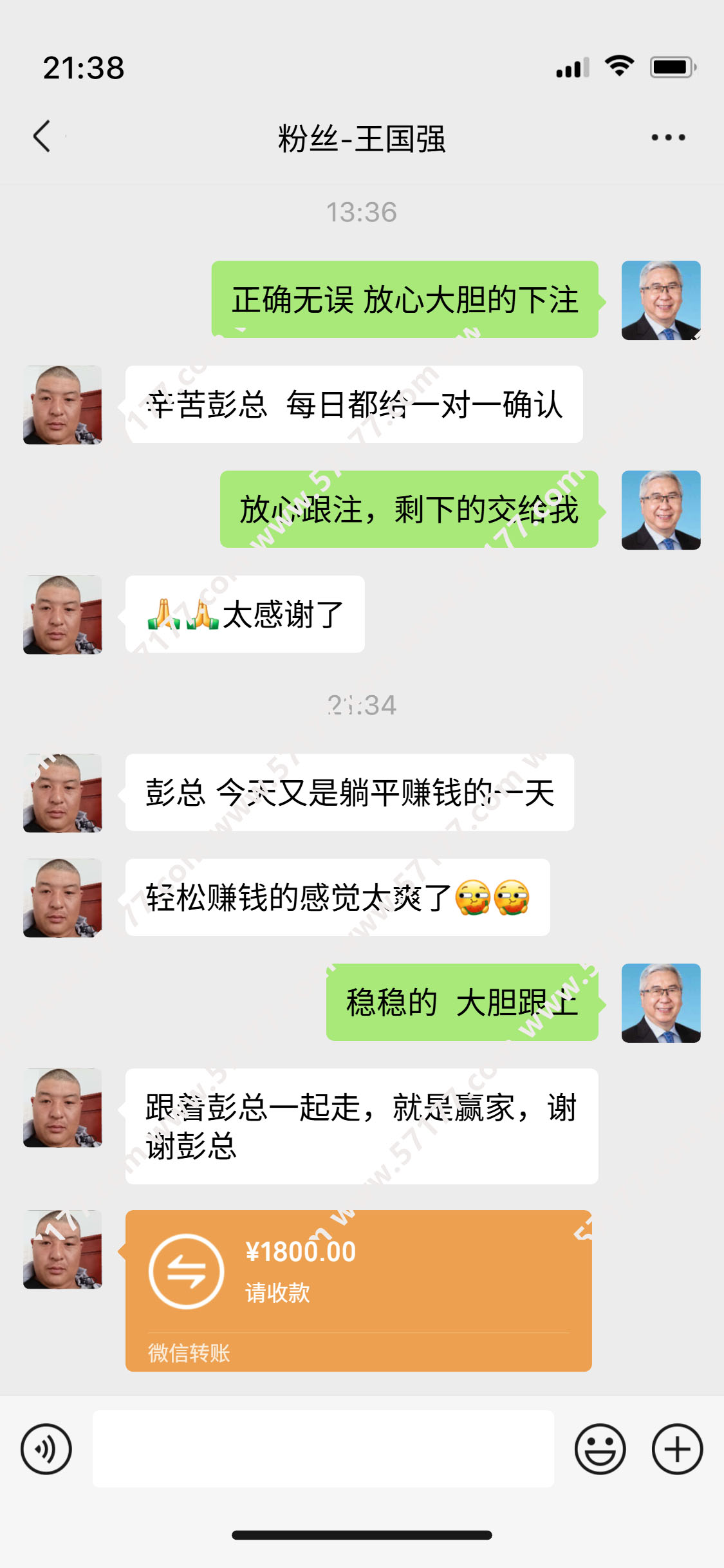Switch to voice message input
Viewport: 724px width, 1568px height.
(x=46, y=1449)
